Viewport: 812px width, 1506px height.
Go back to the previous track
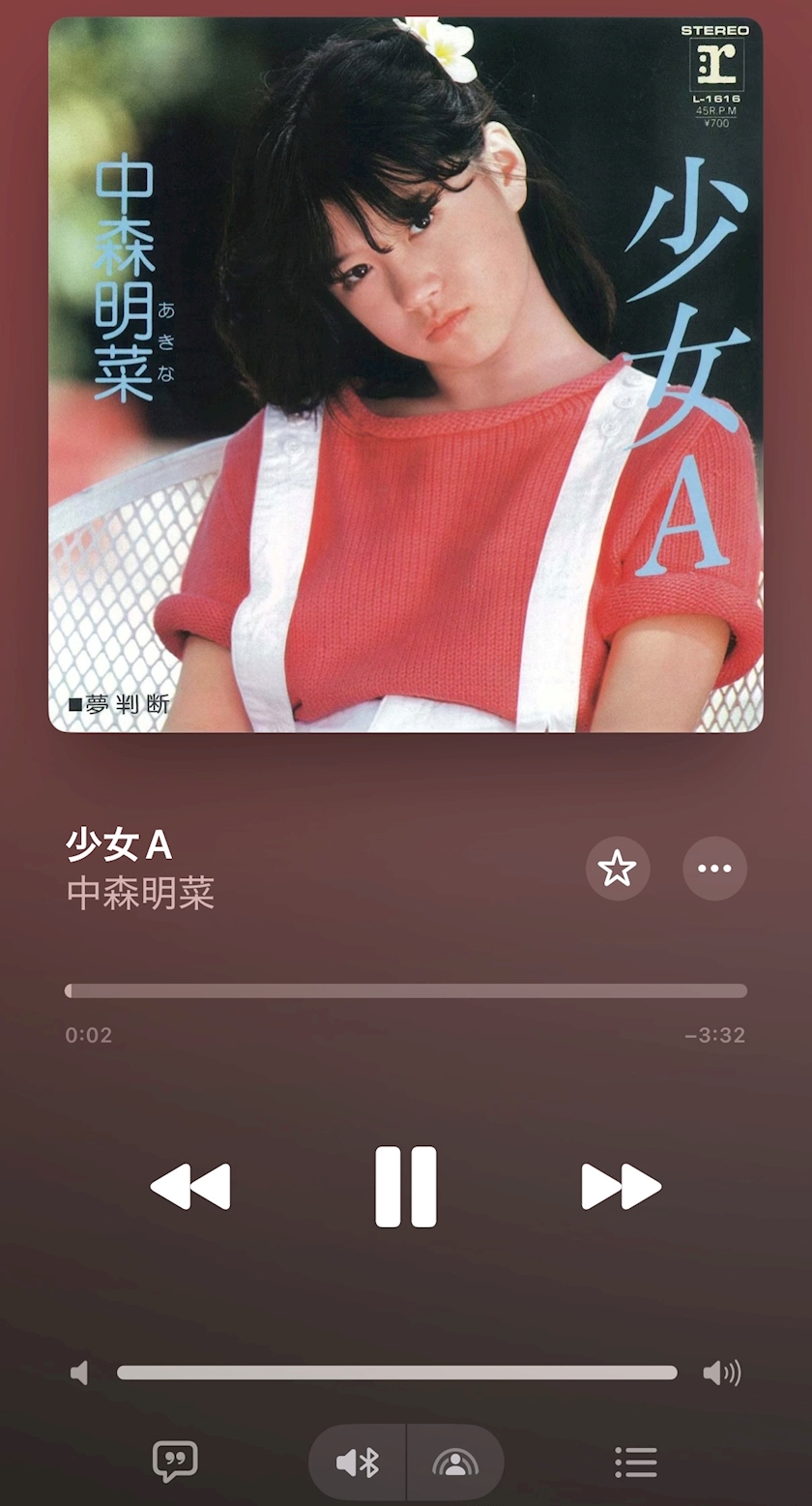tap(190, 1187)
